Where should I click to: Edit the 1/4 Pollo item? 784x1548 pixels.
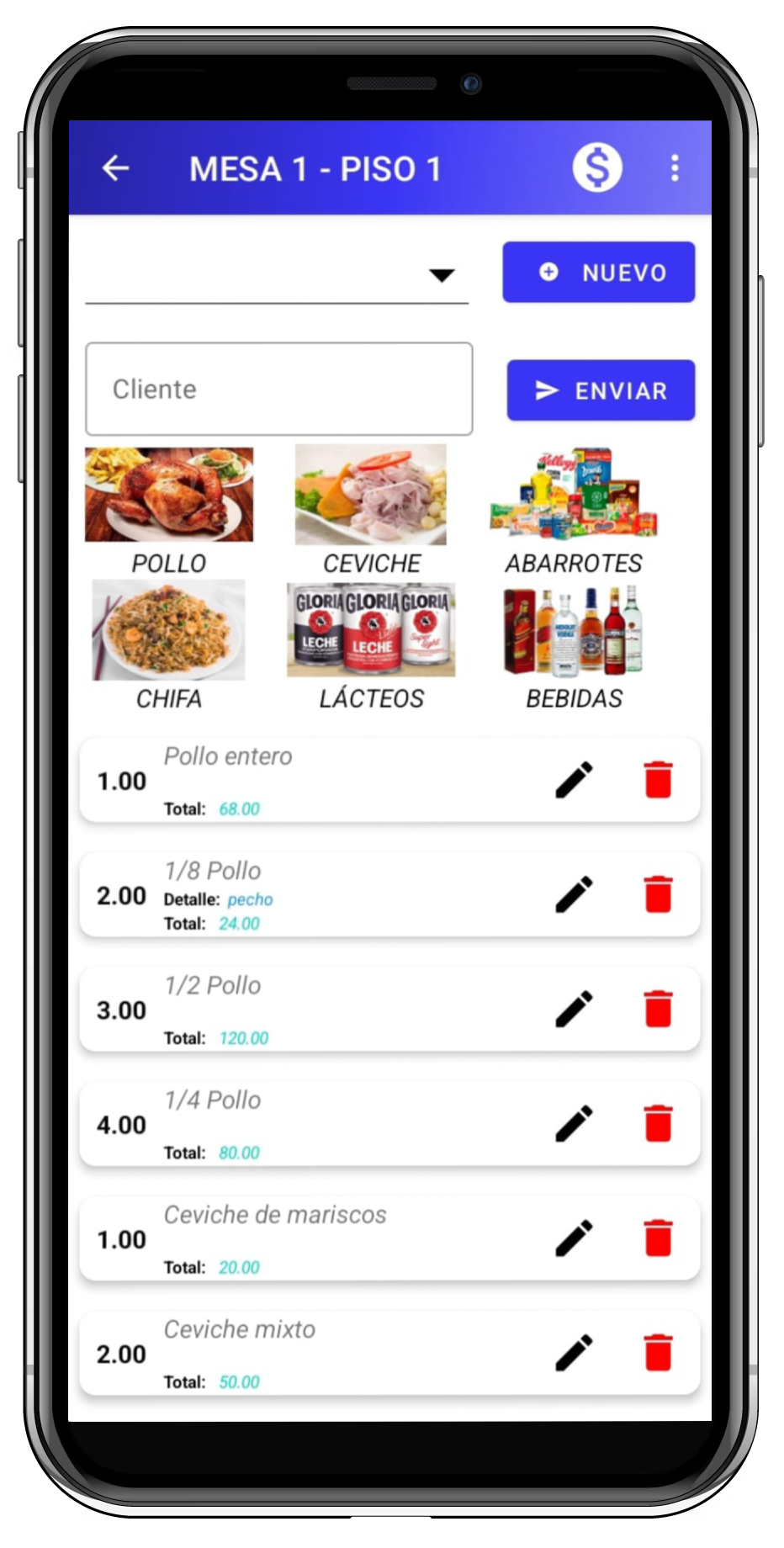[x=575, y=1123]
